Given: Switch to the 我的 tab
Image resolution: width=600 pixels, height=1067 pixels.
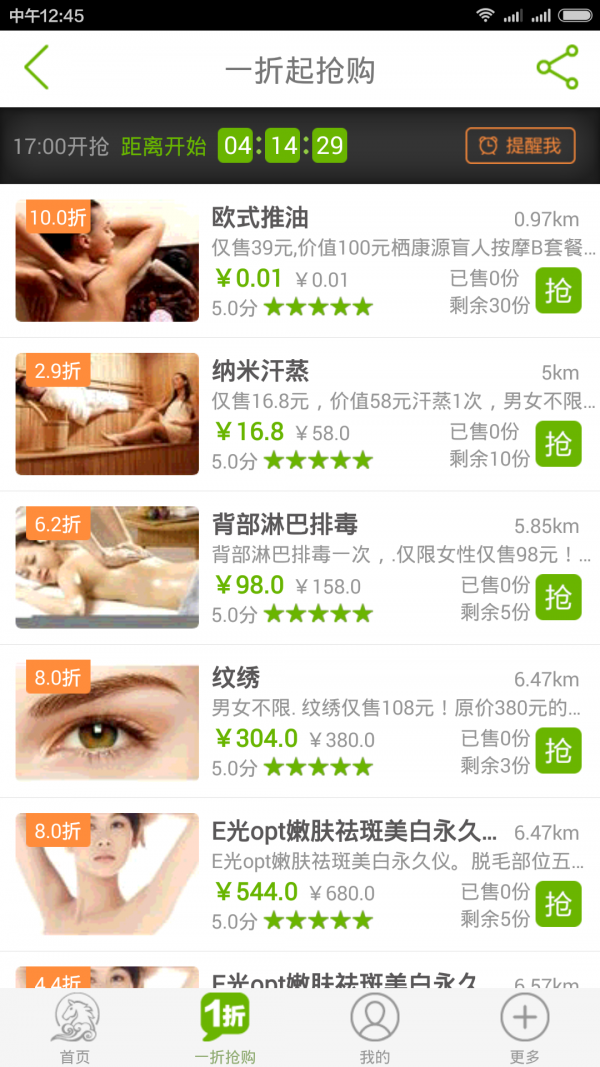Looking at the screenshot, I should [x=375, y=1026].
